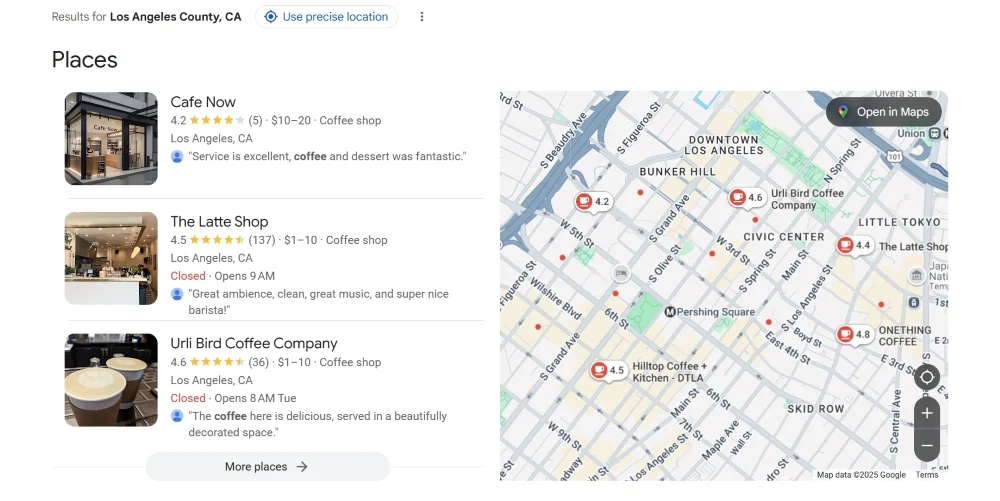Open the map in Maps

[883, 112]
